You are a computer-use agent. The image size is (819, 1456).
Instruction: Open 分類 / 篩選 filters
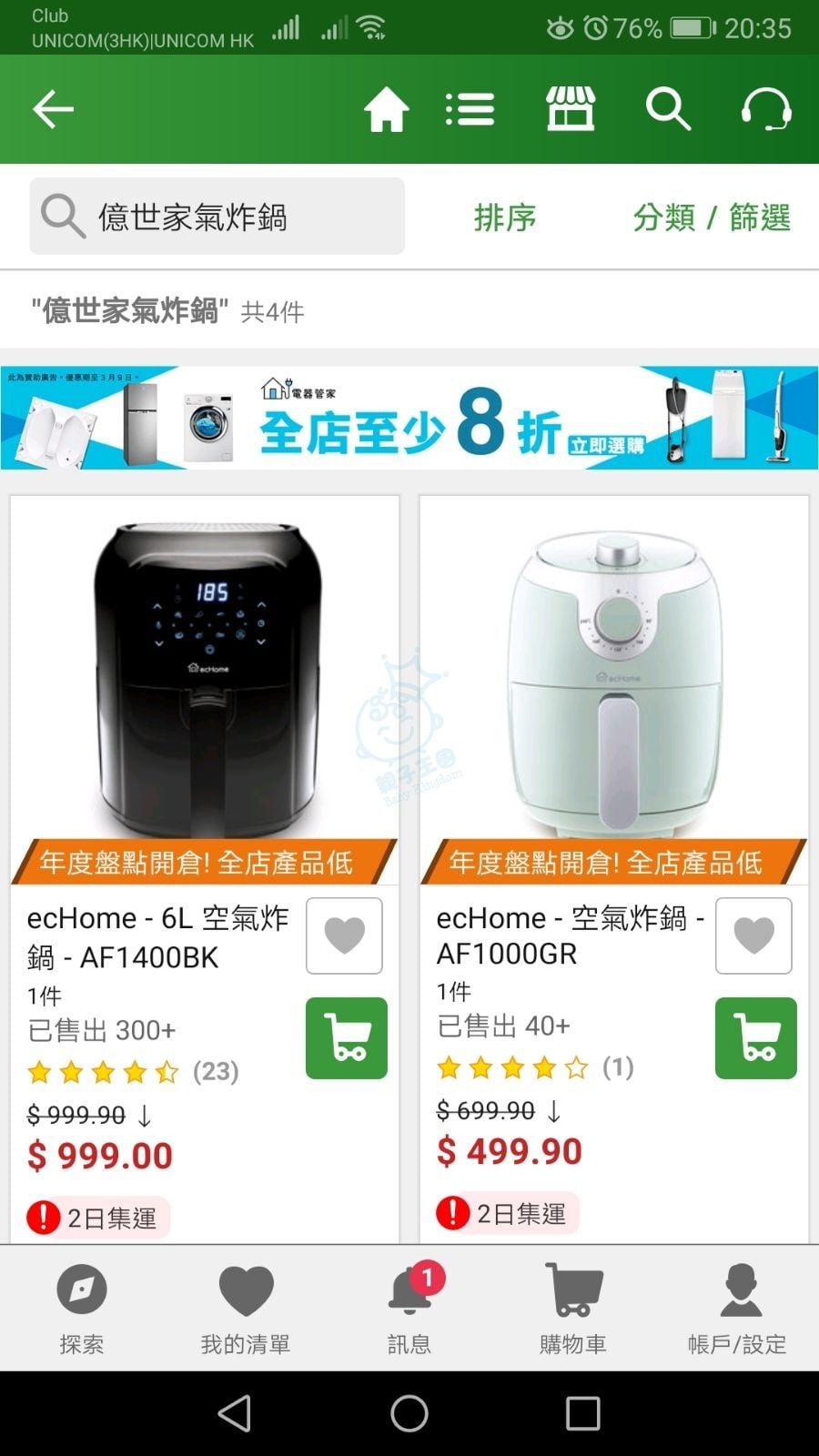pos(712,217)
